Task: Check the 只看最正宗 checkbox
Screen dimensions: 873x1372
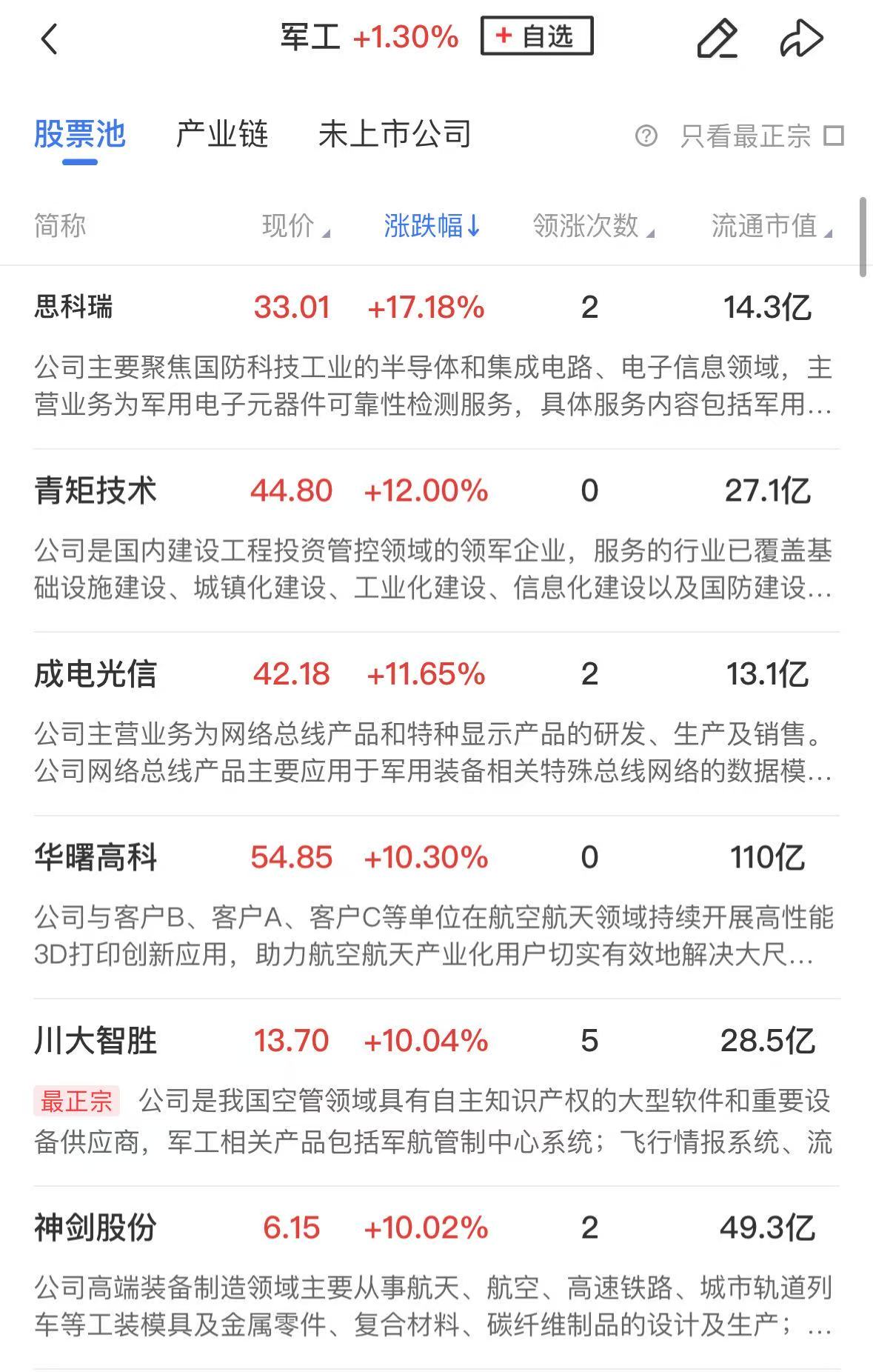Action: 834,136
